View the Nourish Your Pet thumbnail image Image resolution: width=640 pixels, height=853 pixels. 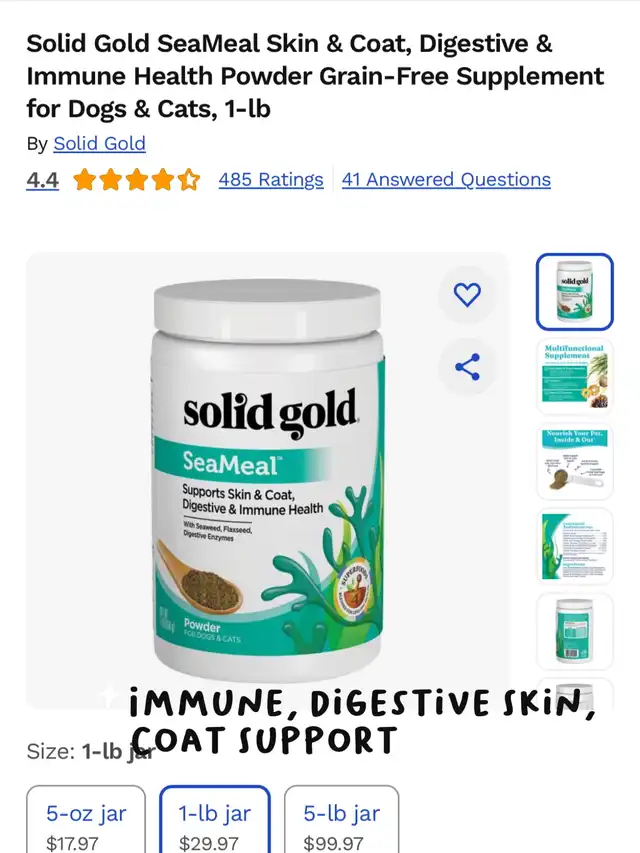(574, 461)
